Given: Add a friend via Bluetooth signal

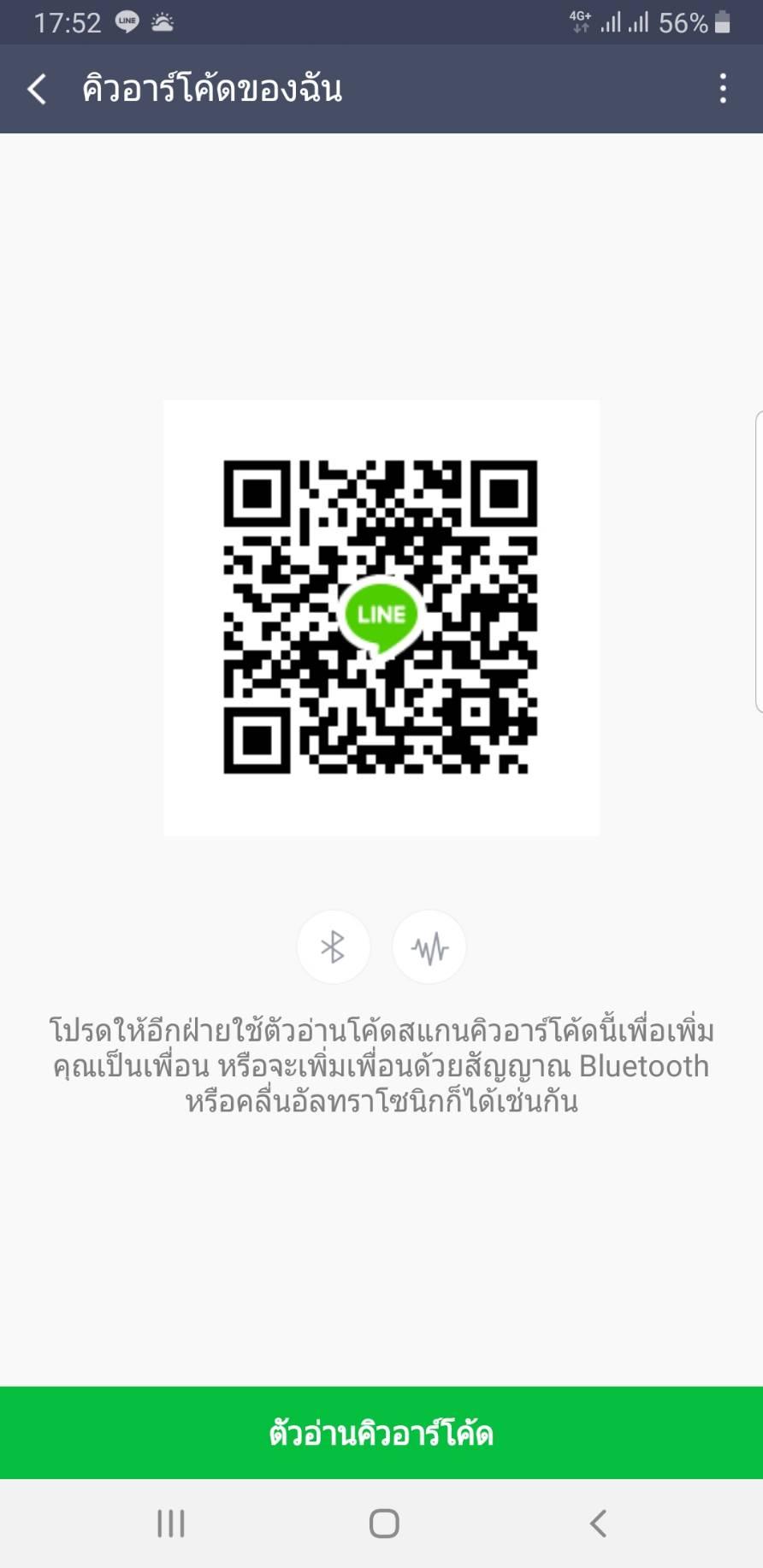Looking at the screenshot, I should (x=334, y=946).
